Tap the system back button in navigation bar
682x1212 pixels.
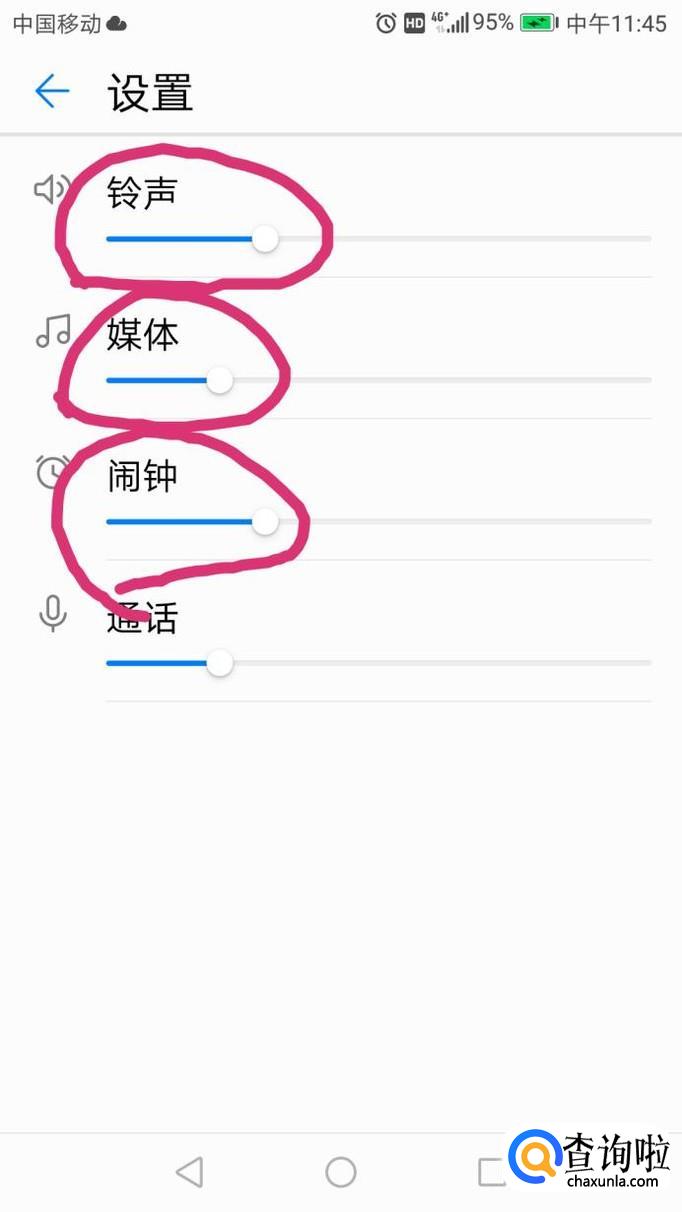pos(190,1171)
